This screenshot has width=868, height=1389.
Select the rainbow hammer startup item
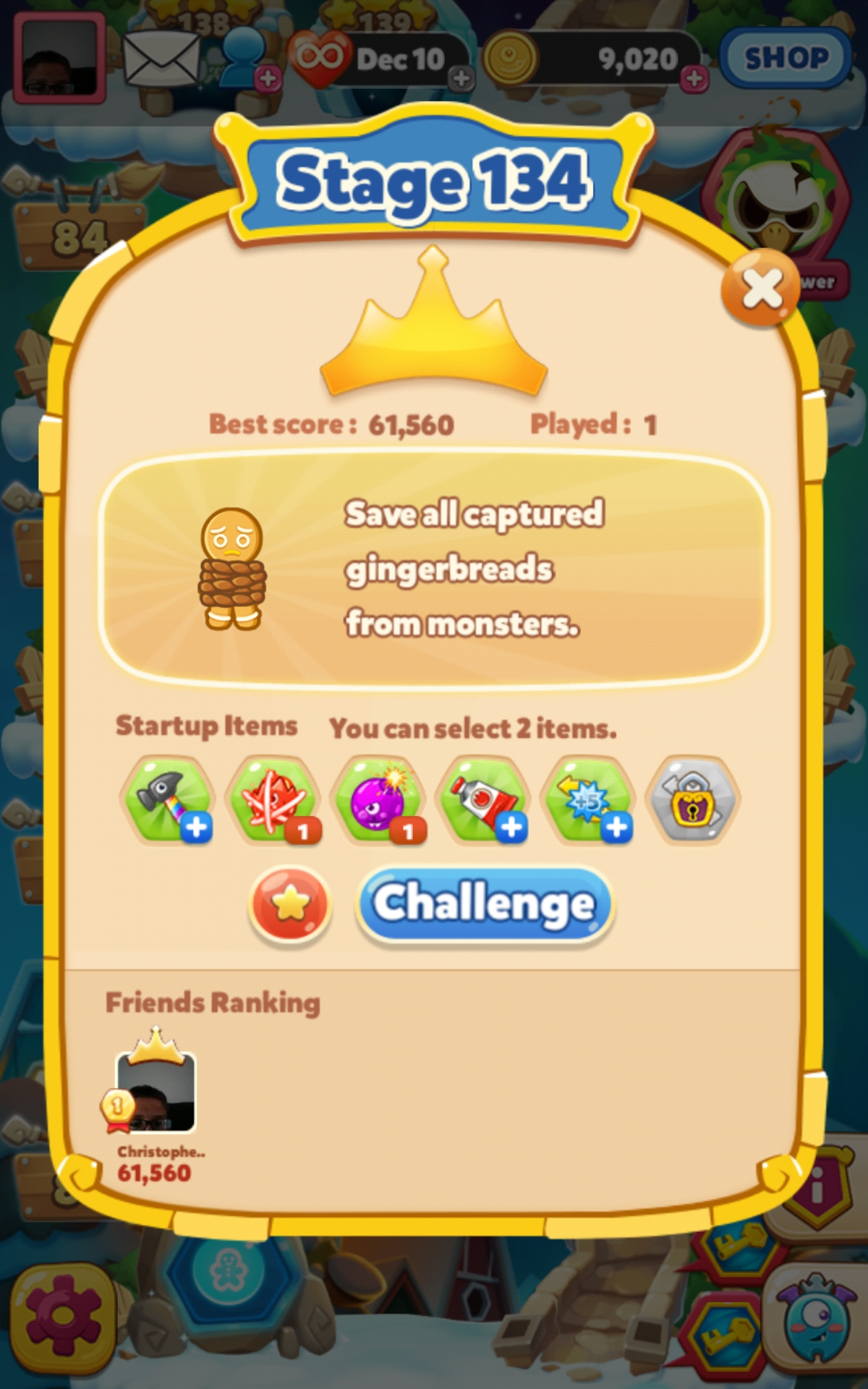(168, 799)
